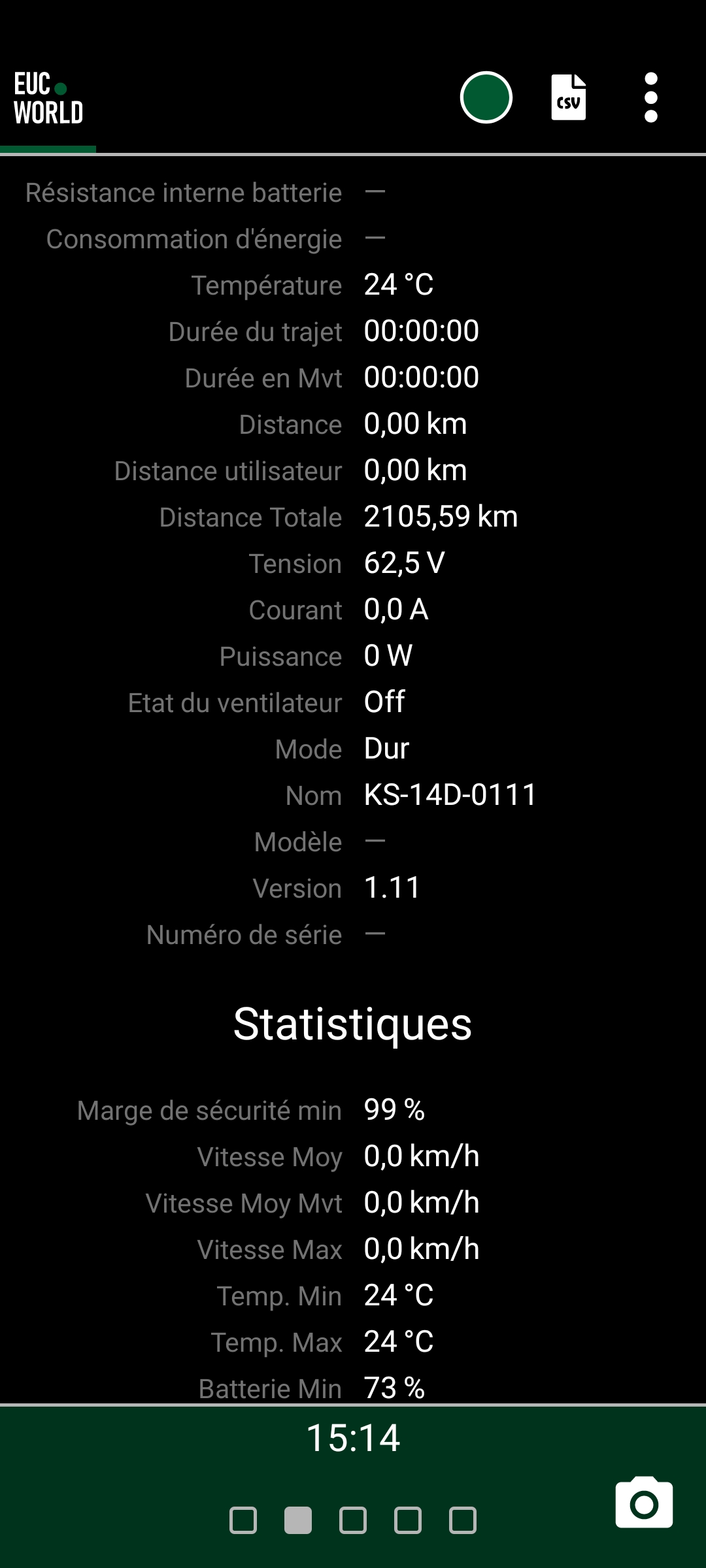Go to the first page indicator

[x=243, y=1520]
